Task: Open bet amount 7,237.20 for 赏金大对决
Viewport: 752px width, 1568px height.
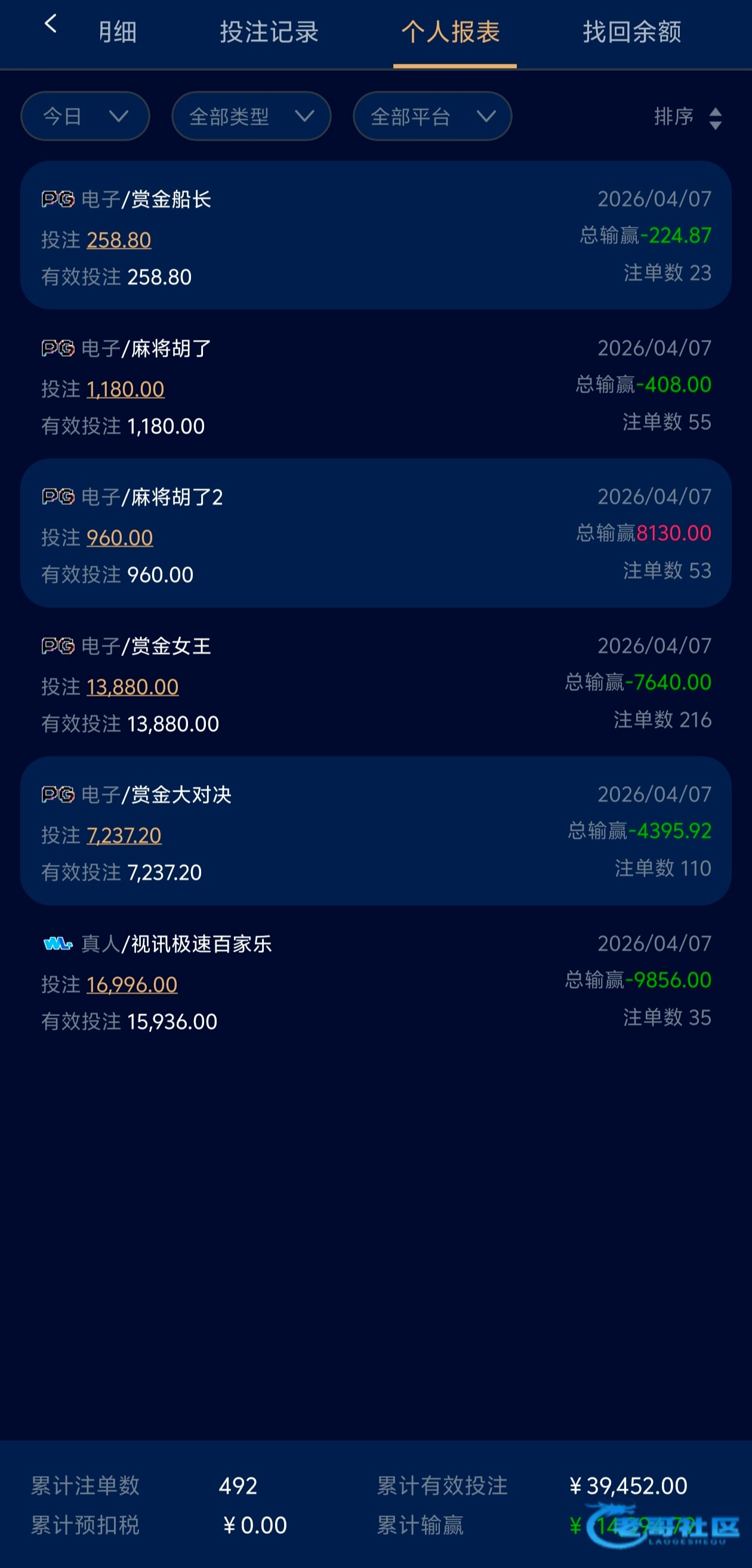Action: 124,836
